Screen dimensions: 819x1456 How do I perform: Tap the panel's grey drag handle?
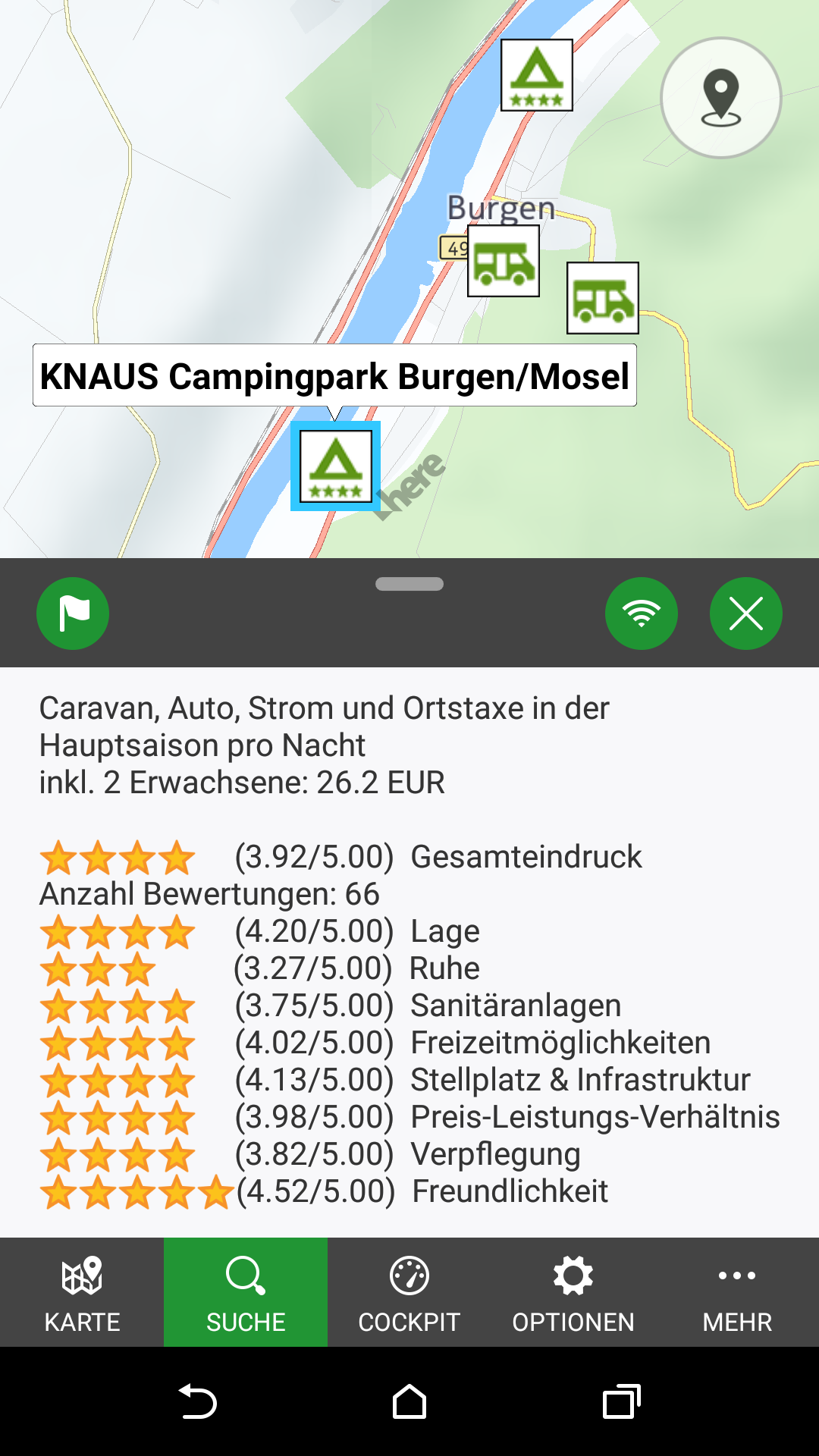click(409, 584)
